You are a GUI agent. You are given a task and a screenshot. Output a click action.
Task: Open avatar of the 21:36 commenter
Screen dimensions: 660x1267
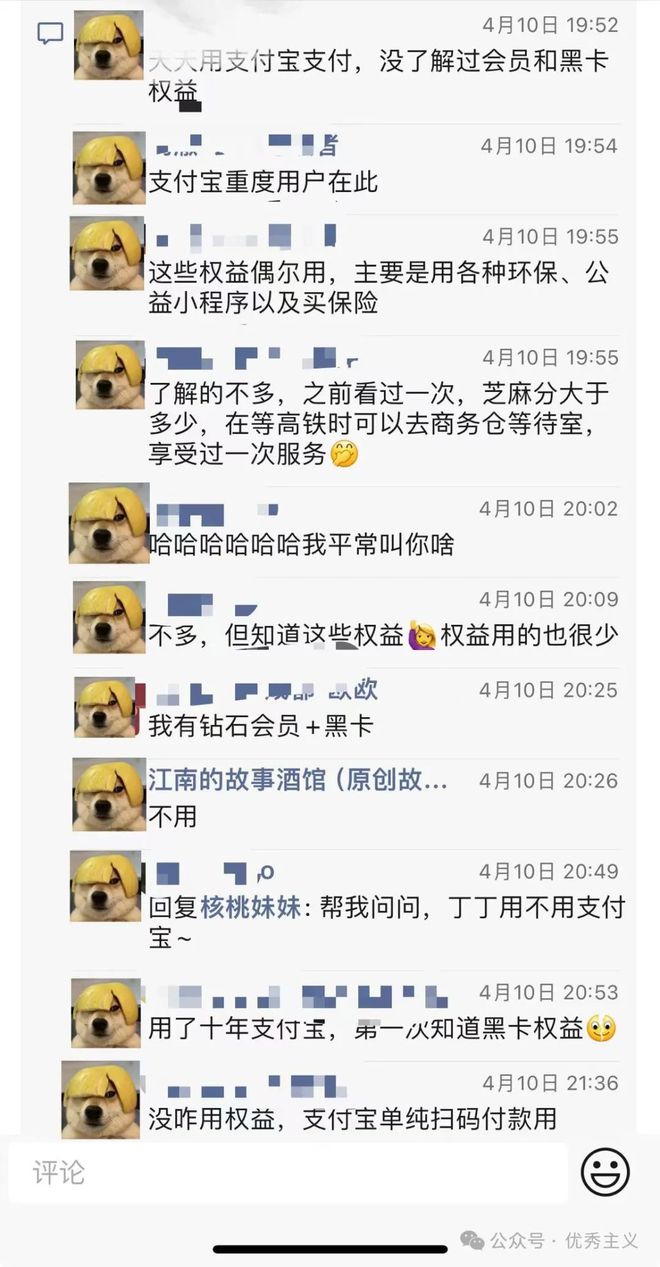tap(101, 1099)
